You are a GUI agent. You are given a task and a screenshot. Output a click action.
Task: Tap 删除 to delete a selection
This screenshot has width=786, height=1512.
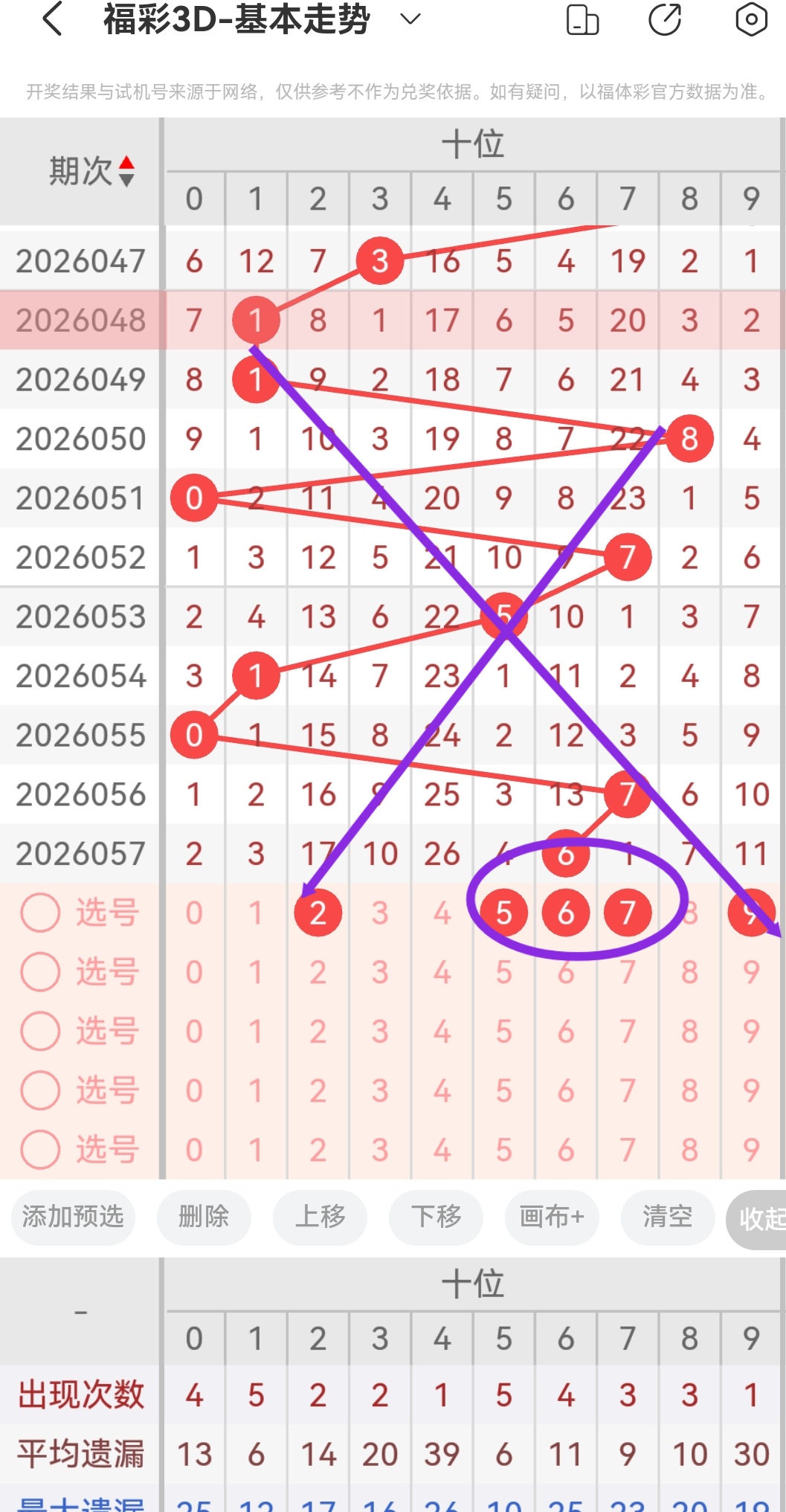(203, 1218)
